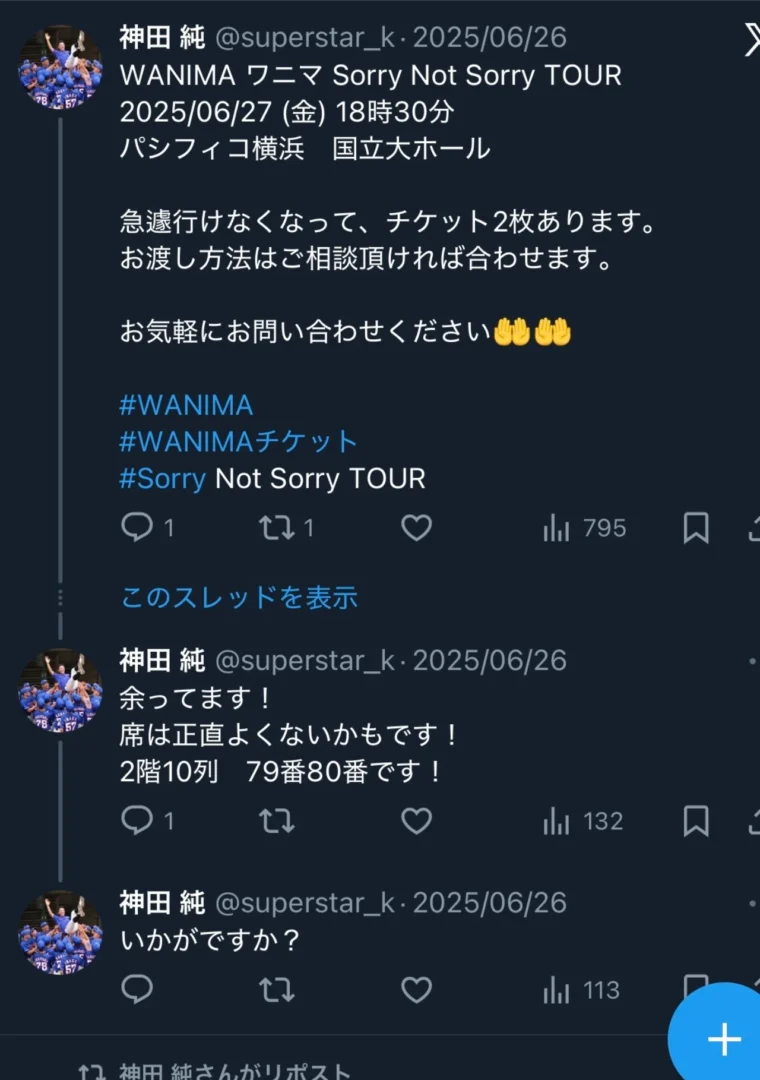The image size is (760, 1080).
Task: Compose a new post with plus button
Action: 722,1040
